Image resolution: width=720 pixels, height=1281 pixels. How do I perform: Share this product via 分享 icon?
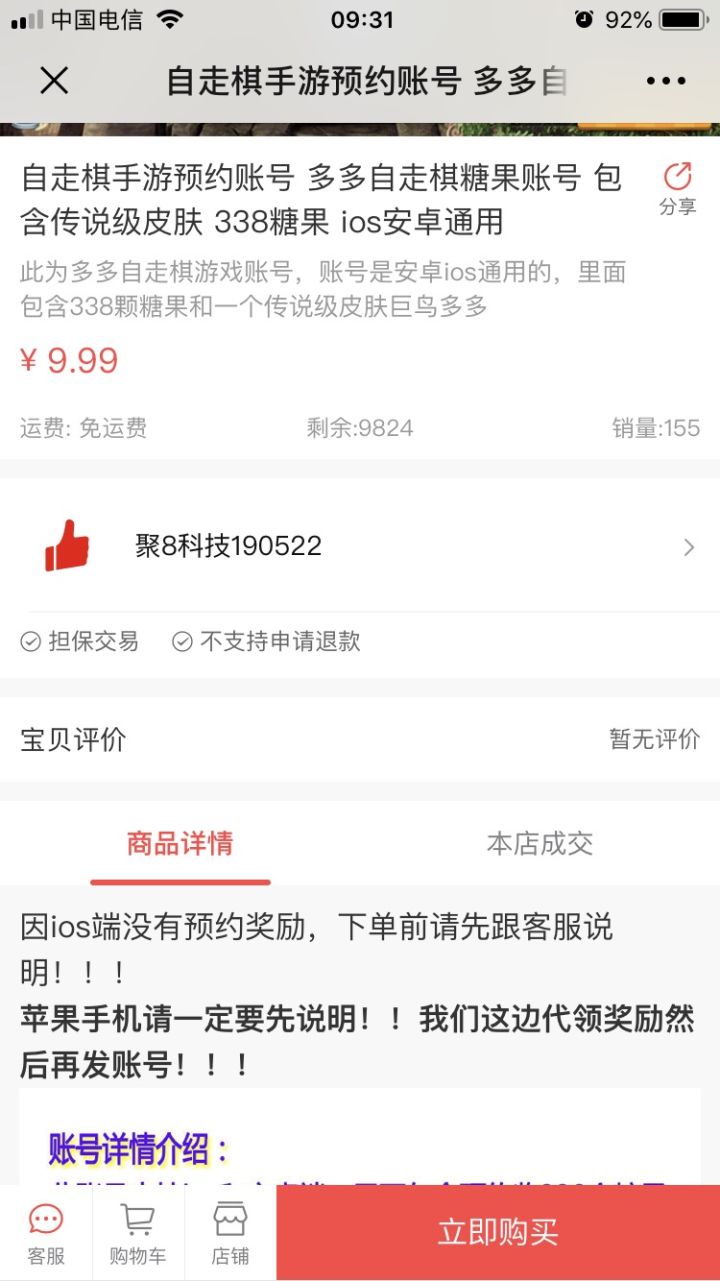[x=677, y=189]
